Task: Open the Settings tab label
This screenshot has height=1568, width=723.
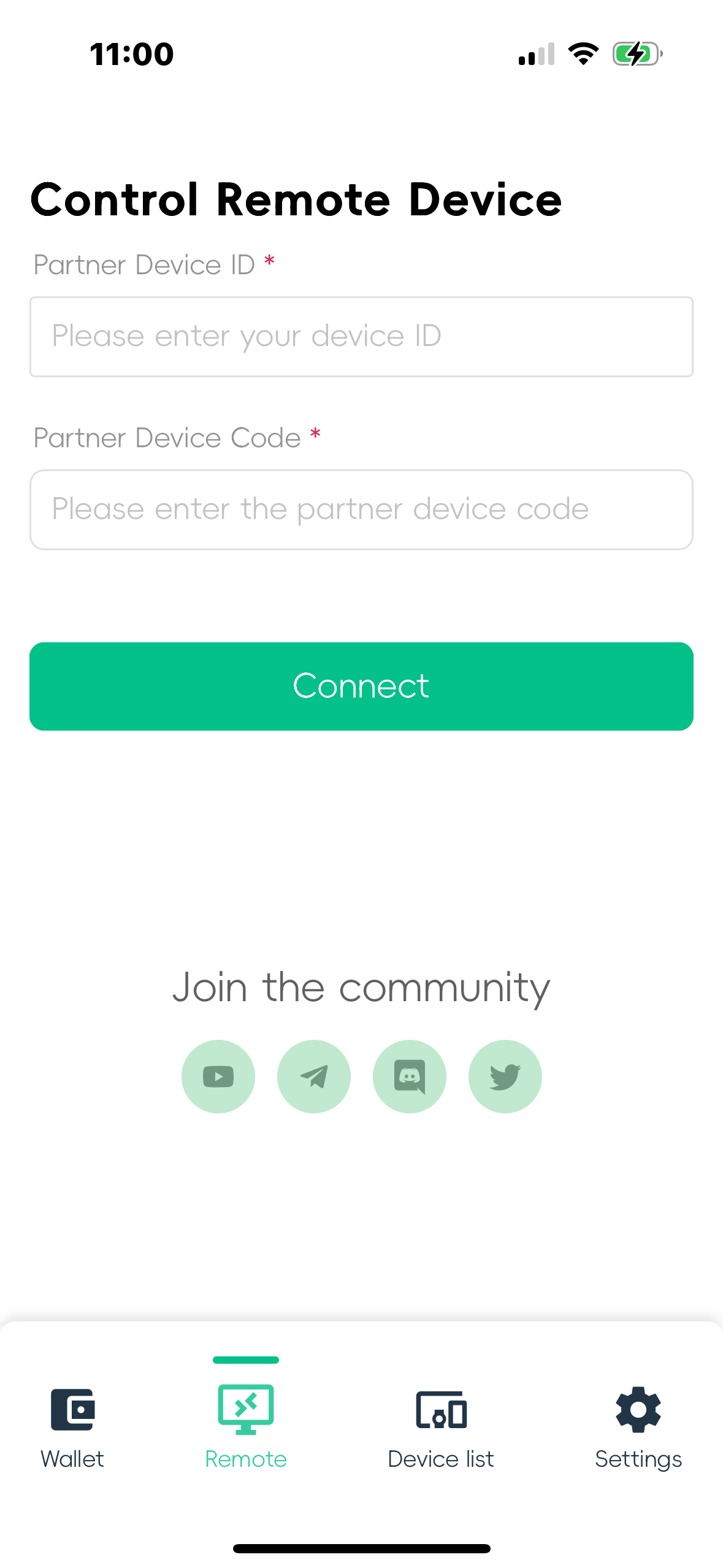Action: (638, 1459)
